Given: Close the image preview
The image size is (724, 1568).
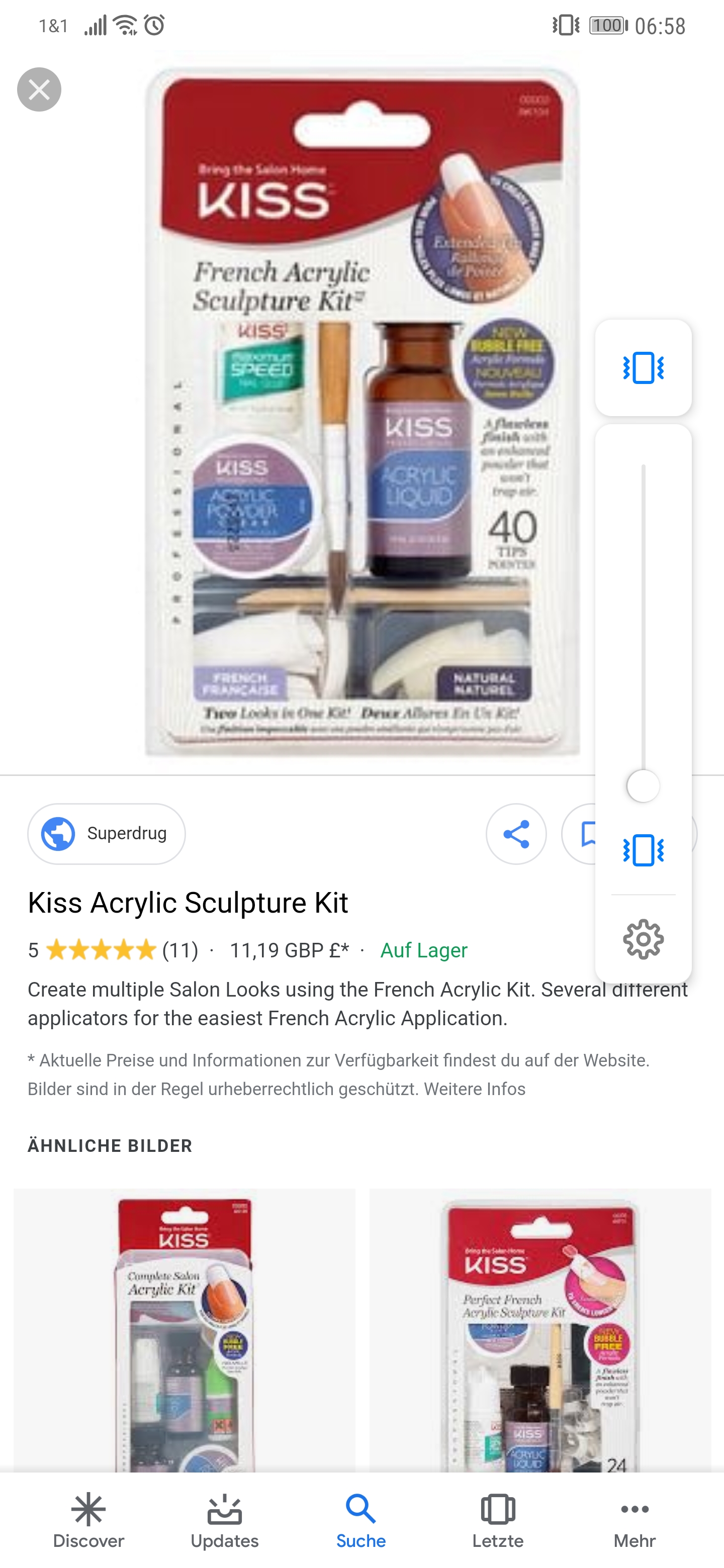Looking at the screenshot, I should [39, 89].
